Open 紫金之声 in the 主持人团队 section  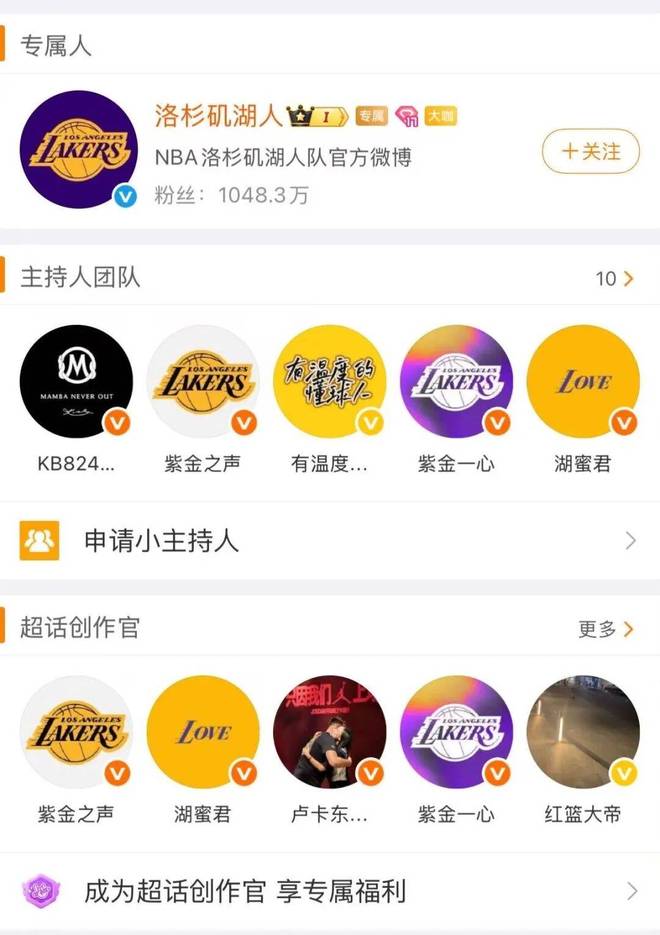coord(203,382)
